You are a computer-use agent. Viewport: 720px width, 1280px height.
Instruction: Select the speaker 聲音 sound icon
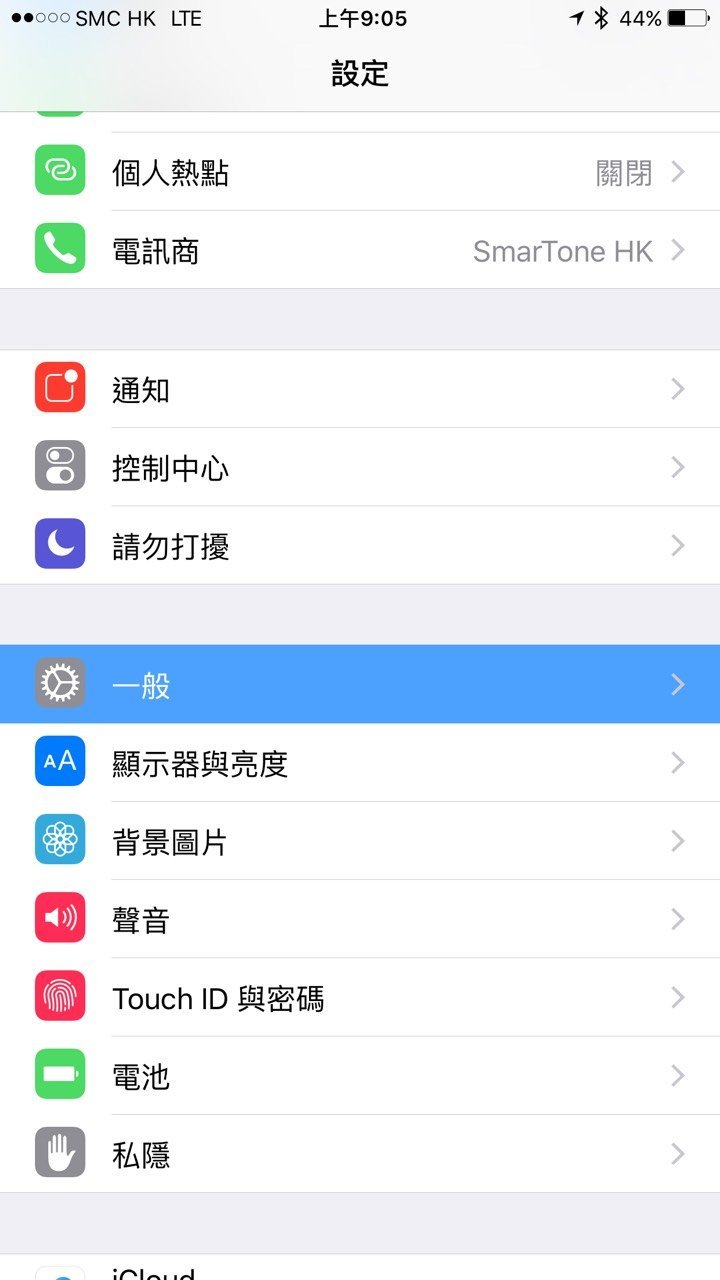pyautogui.click(x=59, y=918)
